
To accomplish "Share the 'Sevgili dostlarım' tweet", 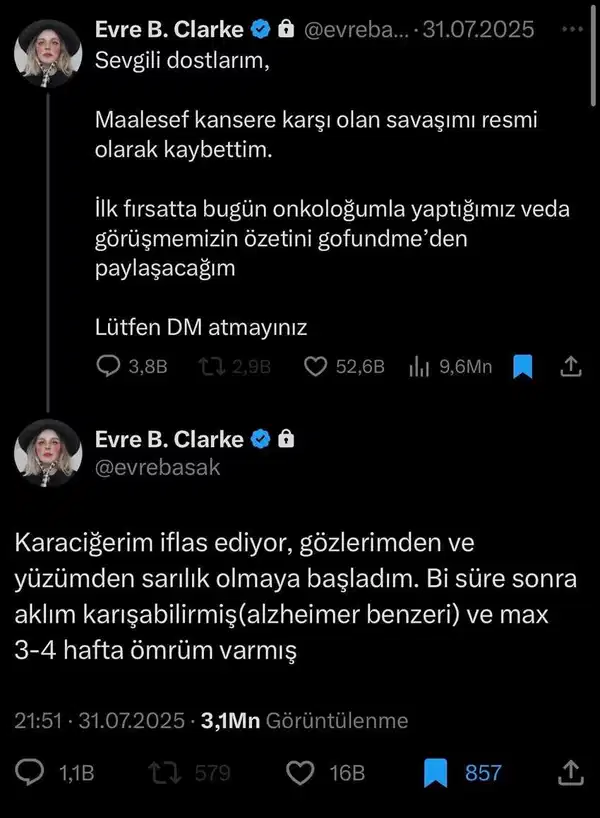I will [571, 367].
